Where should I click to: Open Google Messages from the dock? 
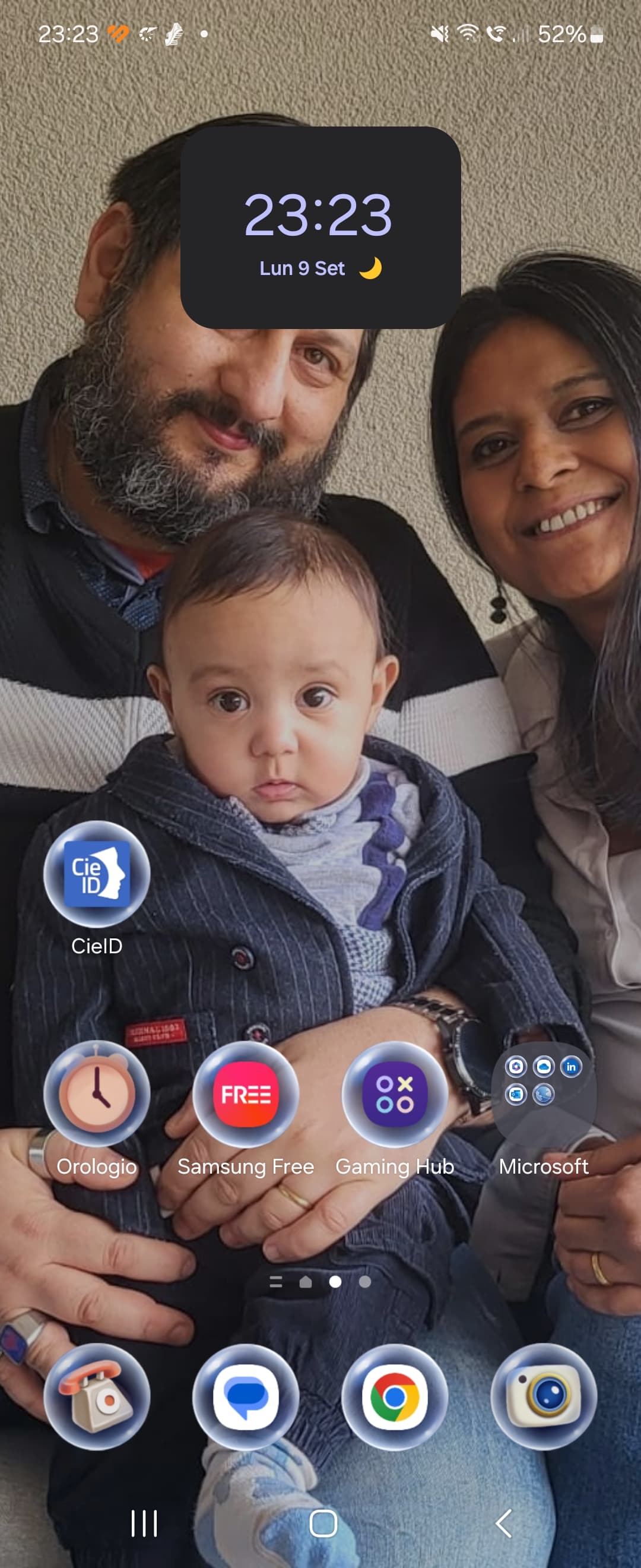[x=246, y=1397]
